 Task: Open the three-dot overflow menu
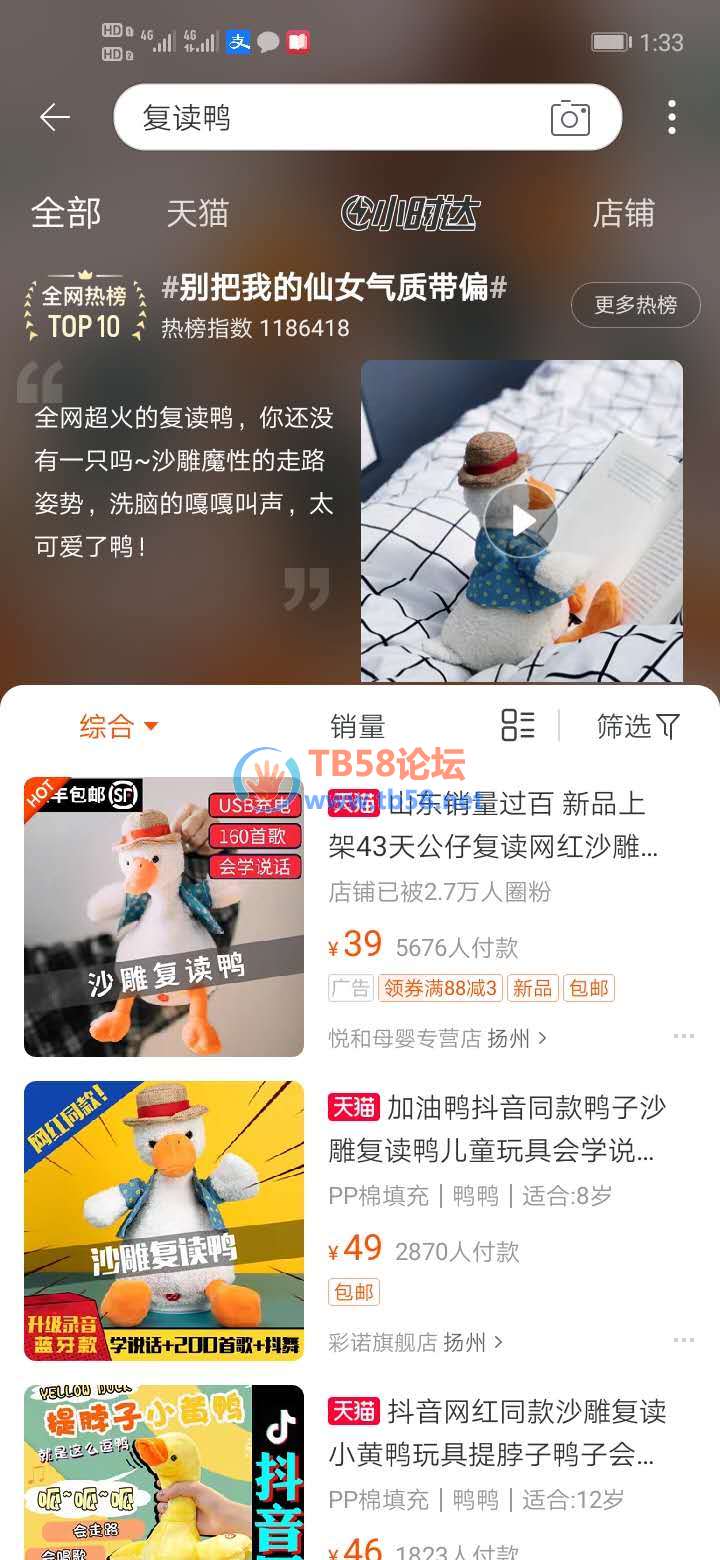[x=672, y=118]
